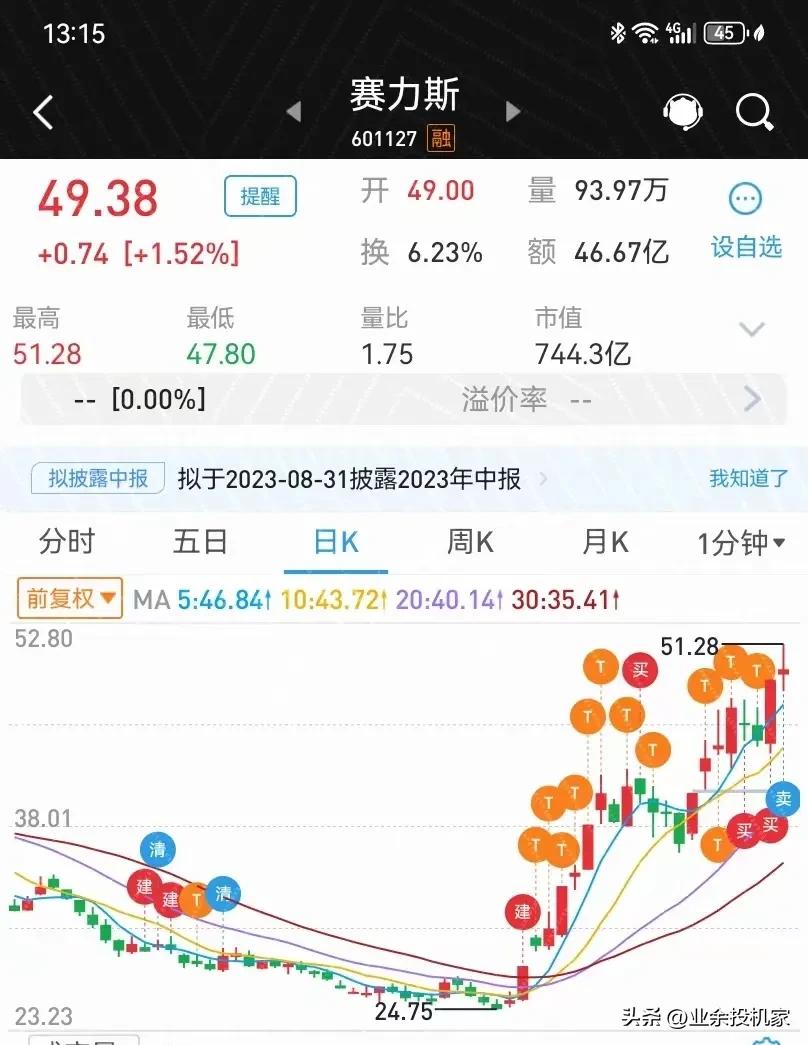Switch to the 分时 chart tab
Screen dimensions: 808x1045
(x=66, y=541)
